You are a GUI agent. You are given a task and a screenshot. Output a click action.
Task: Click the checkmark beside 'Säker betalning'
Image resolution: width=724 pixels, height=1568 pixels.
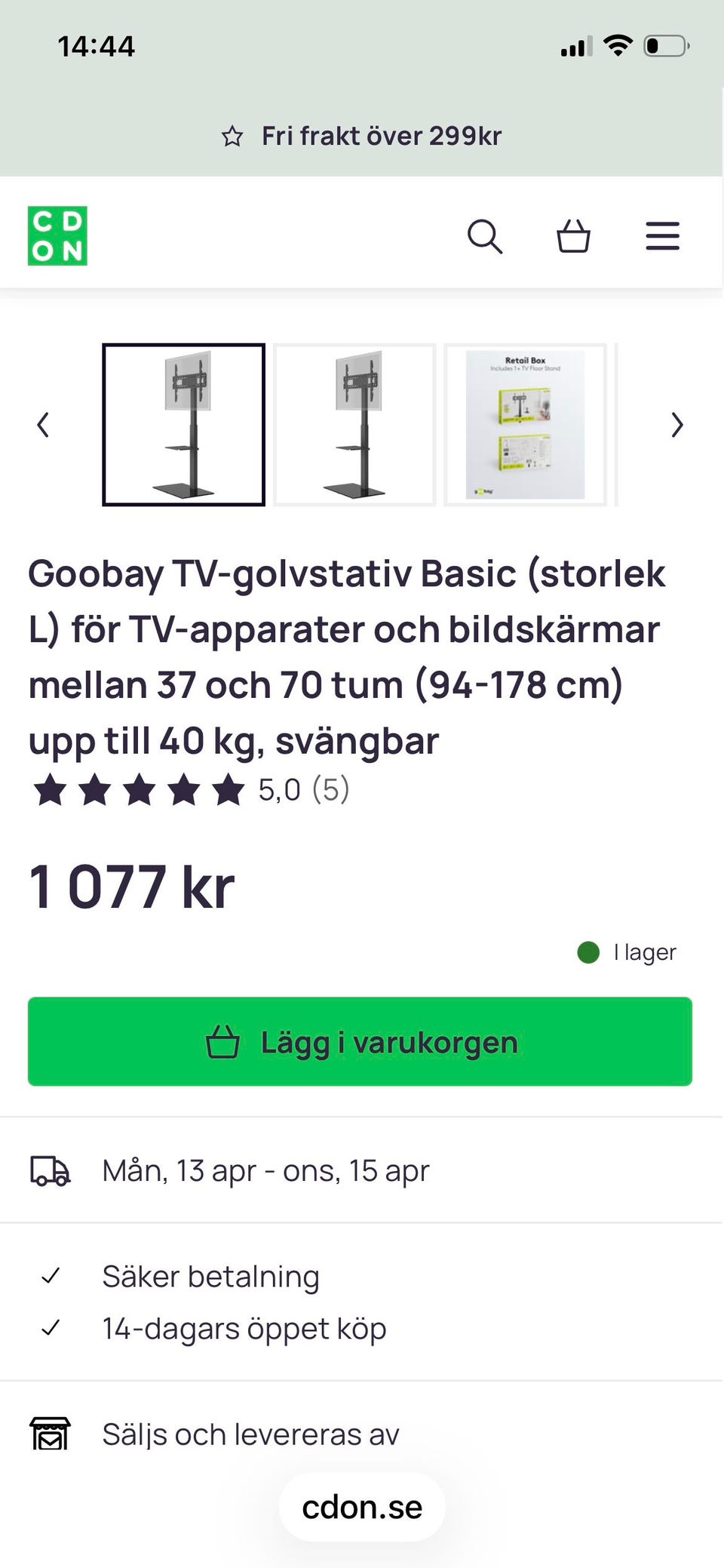coord(50,1275)
